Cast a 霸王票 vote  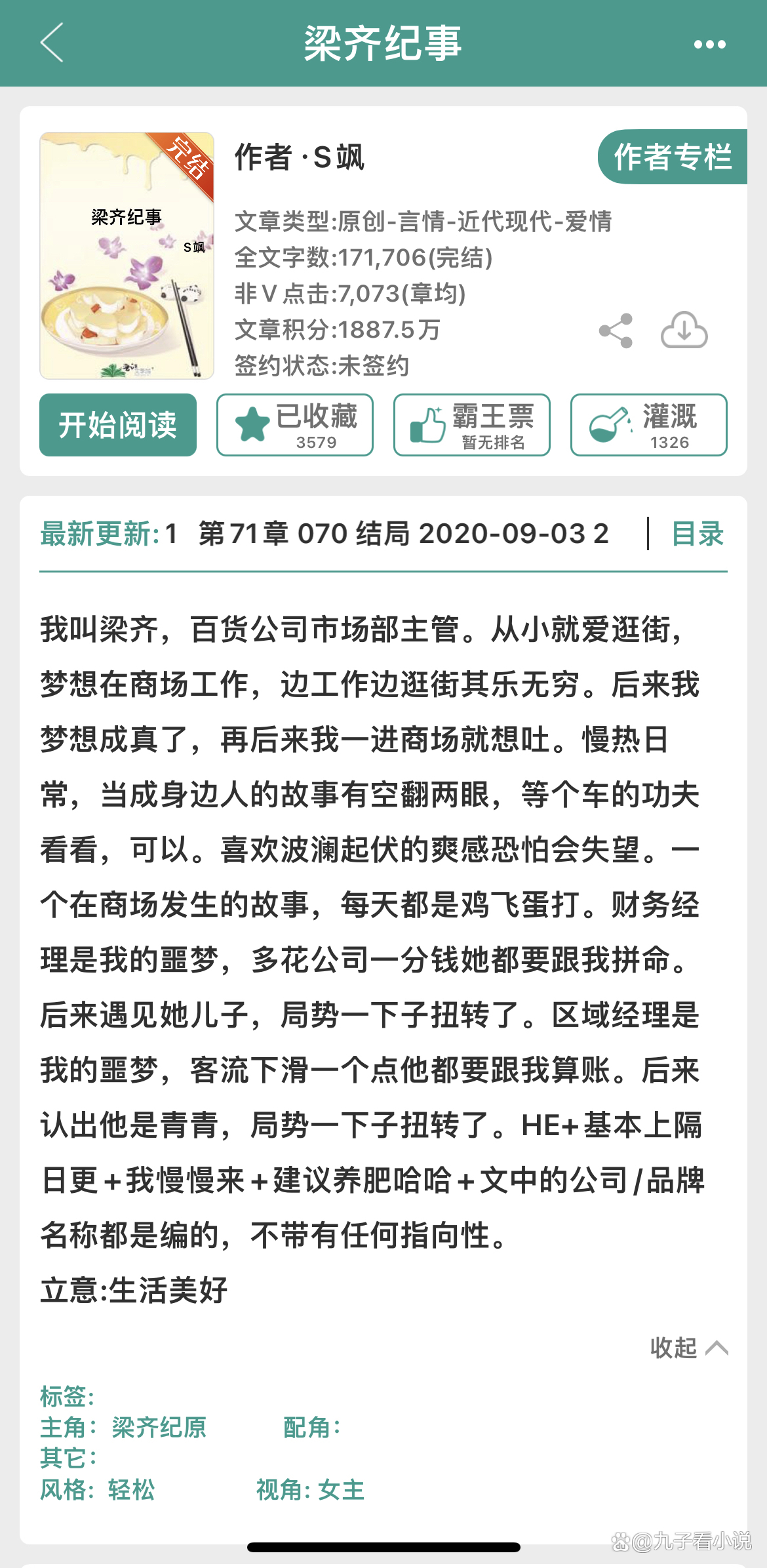[x=472, y=425]
